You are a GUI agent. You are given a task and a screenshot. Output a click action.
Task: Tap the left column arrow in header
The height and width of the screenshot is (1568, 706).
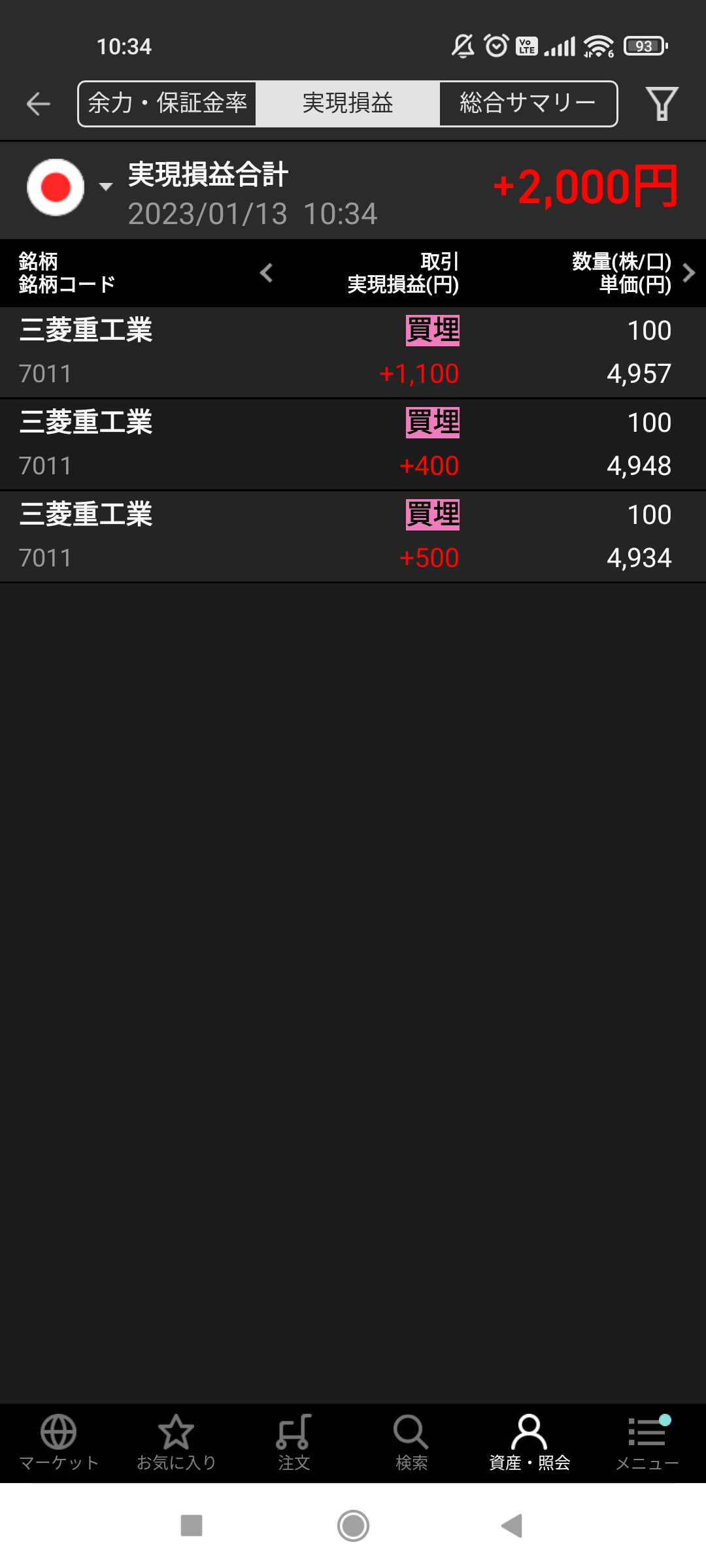click(266, 273)
